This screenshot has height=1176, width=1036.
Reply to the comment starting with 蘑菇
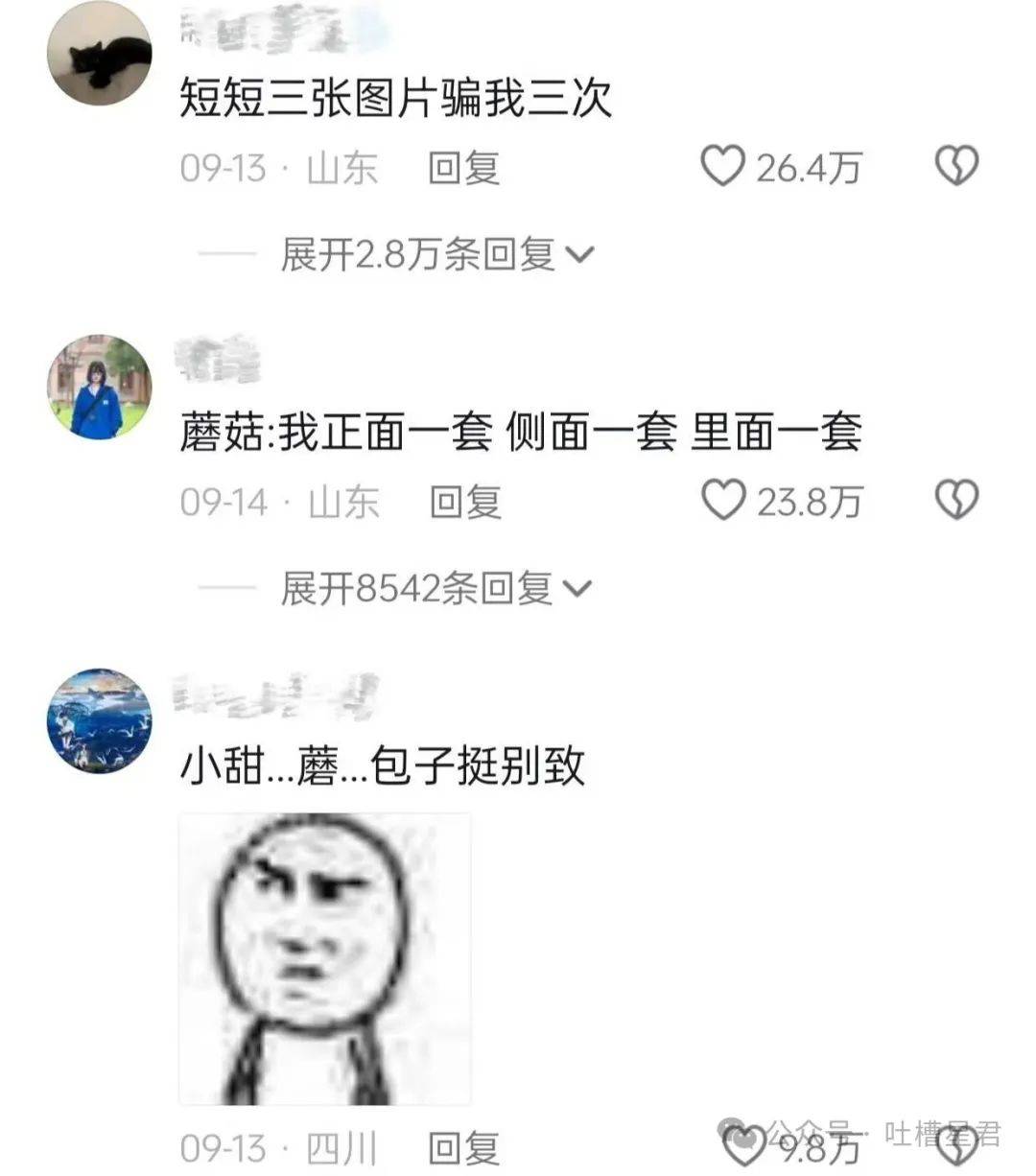pyautogui.click(x=465, y=503)
